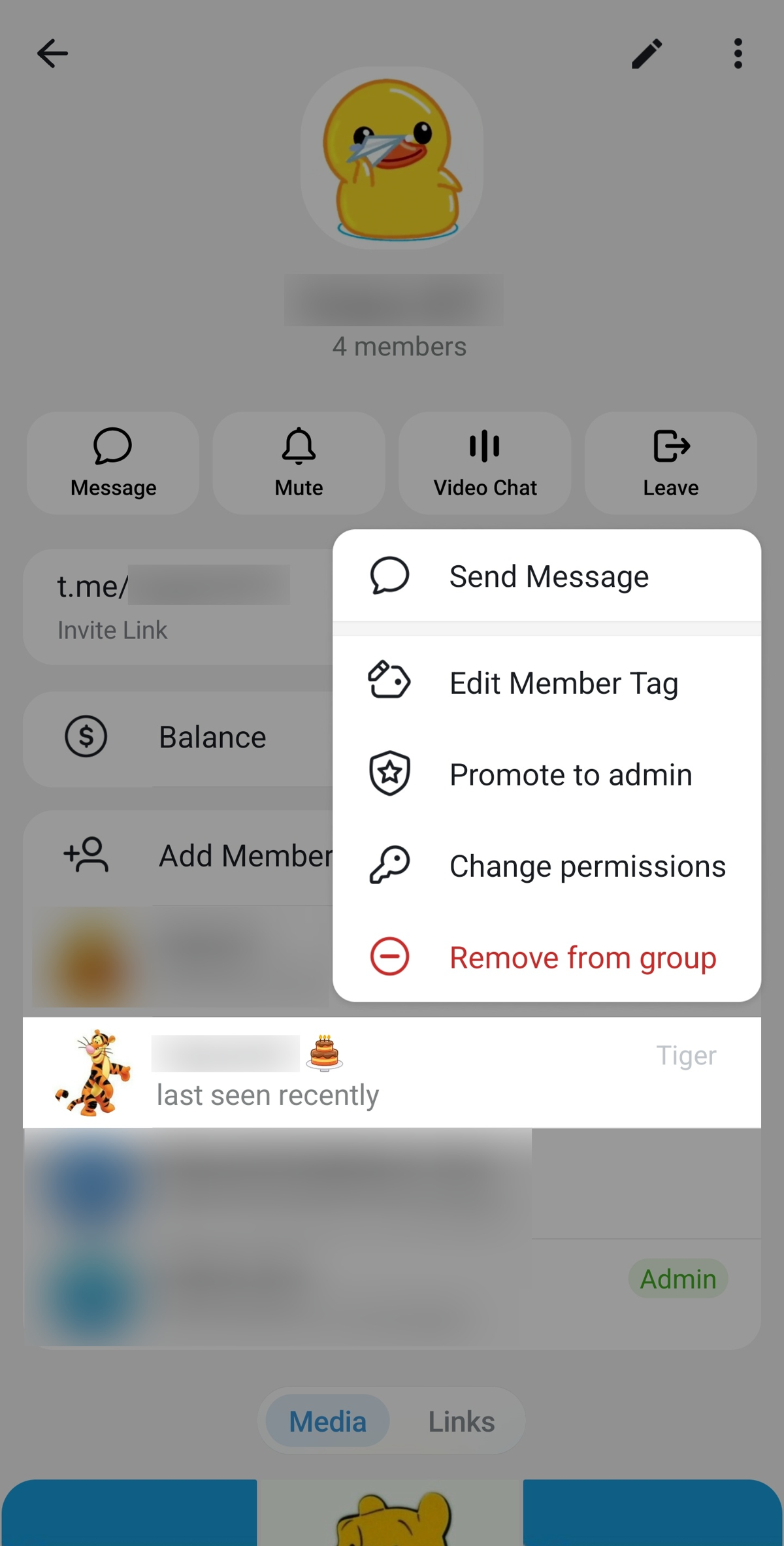Leave the group
Viewport: 784px width, 1546px height.
tap(670, 463)
